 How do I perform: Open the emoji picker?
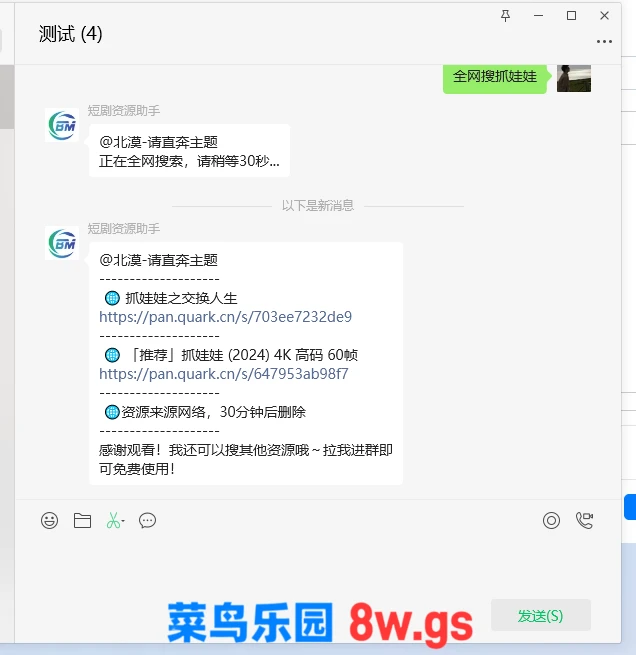pos(49,520)
